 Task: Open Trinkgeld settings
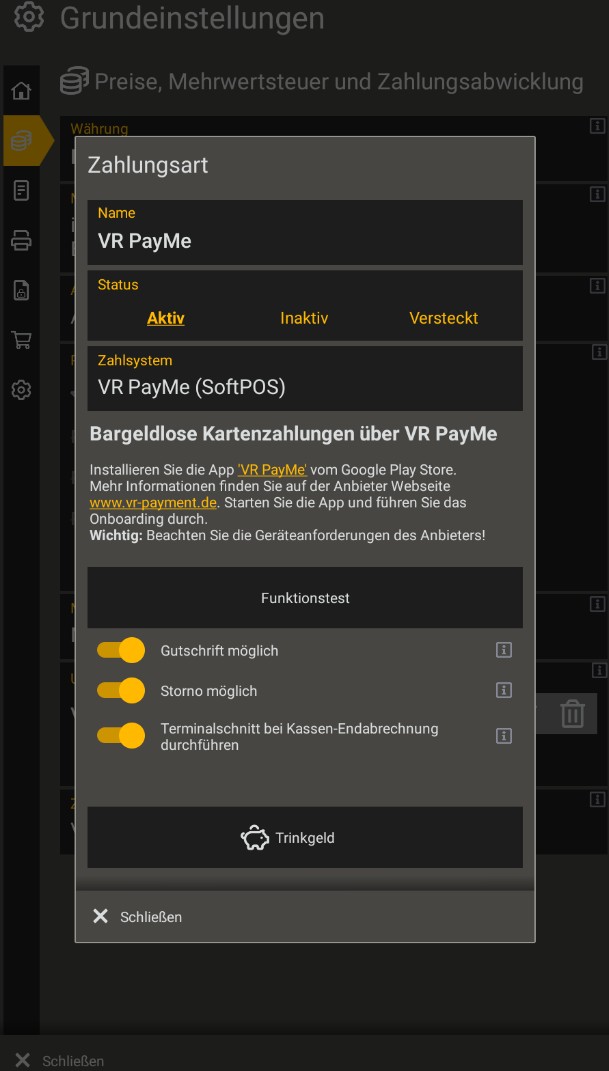[305, 838]
